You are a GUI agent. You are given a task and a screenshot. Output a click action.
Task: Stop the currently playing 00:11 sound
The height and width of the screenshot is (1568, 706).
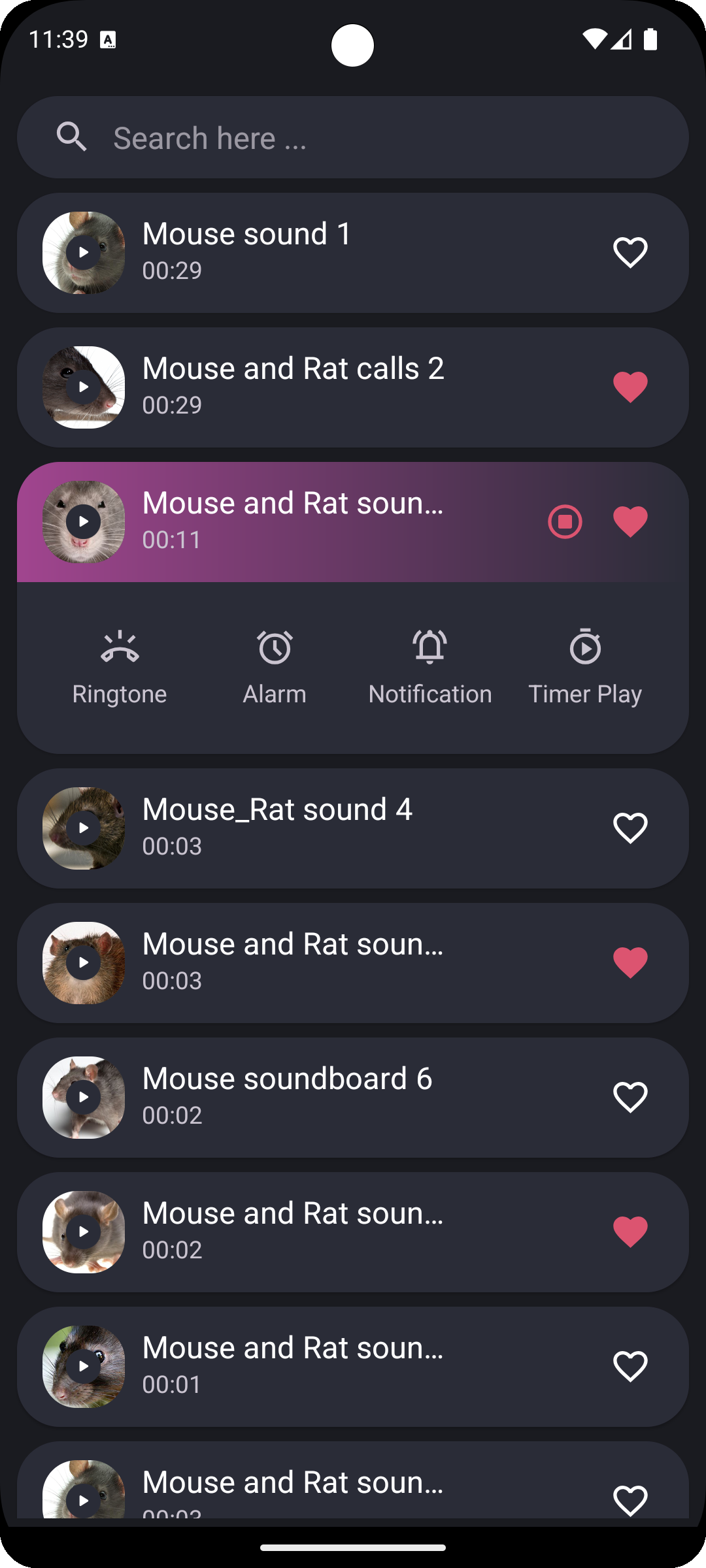pyautogui.click(x=565, y=522)
